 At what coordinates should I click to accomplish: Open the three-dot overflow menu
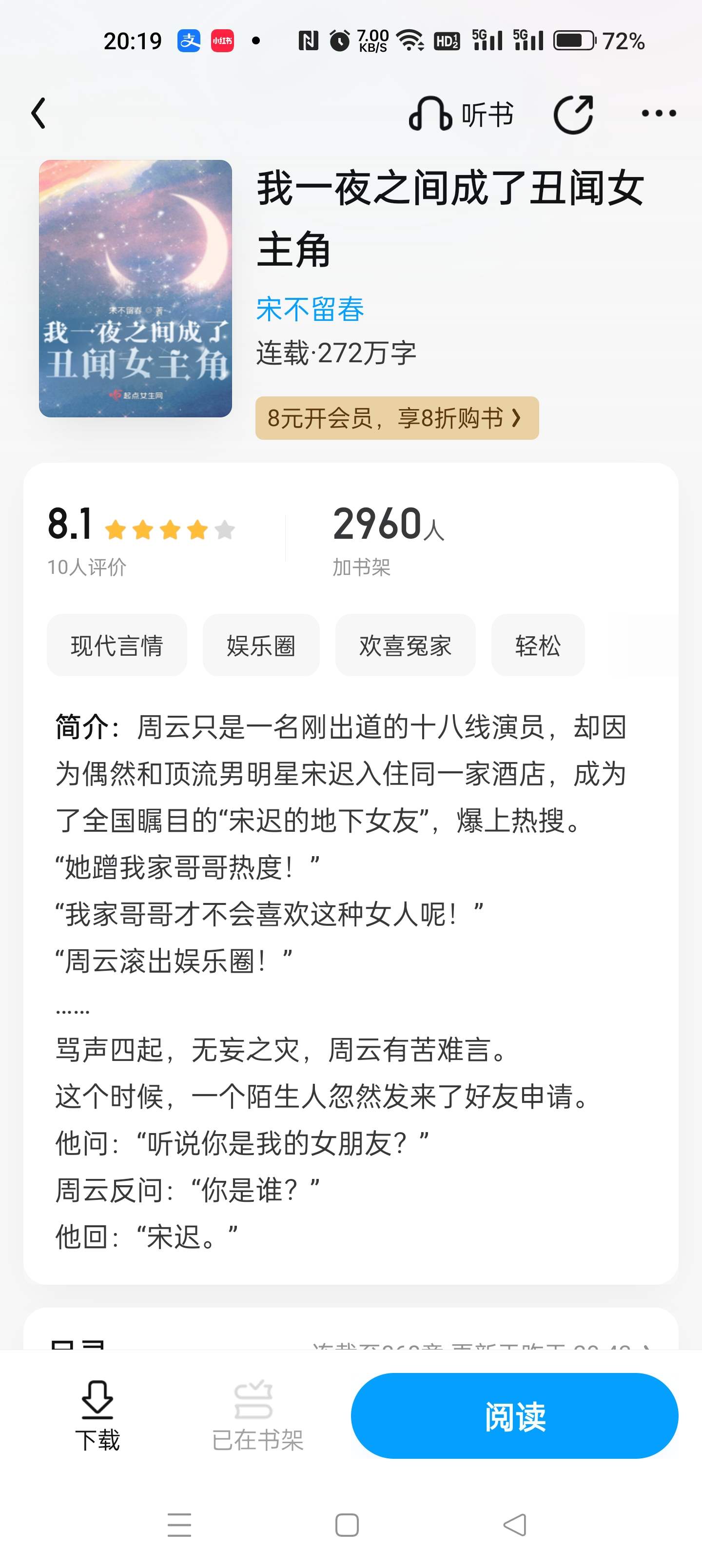point(659,113)
